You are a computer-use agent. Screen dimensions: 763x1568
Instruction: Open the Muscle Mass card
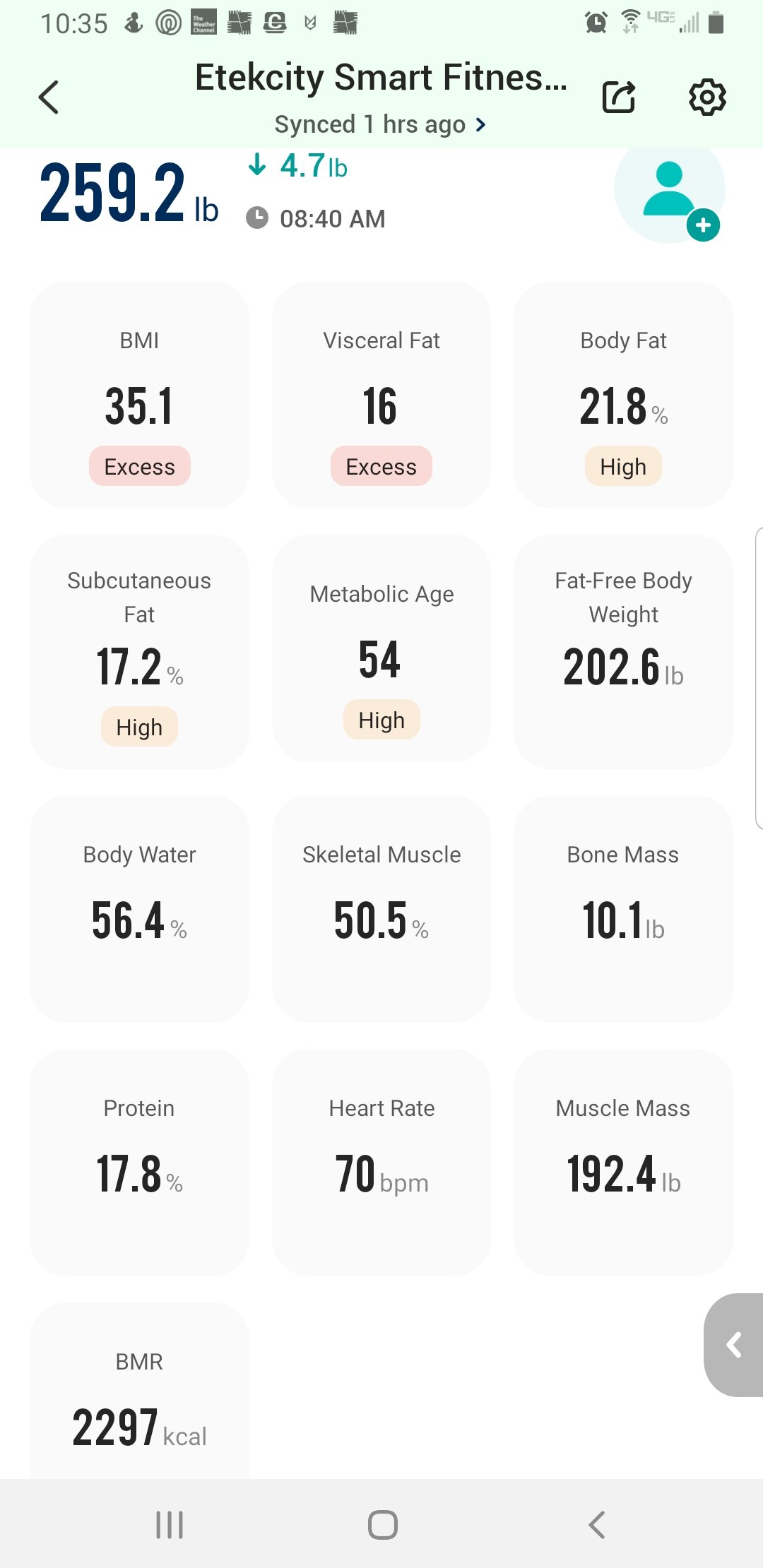click(623, 1163)
